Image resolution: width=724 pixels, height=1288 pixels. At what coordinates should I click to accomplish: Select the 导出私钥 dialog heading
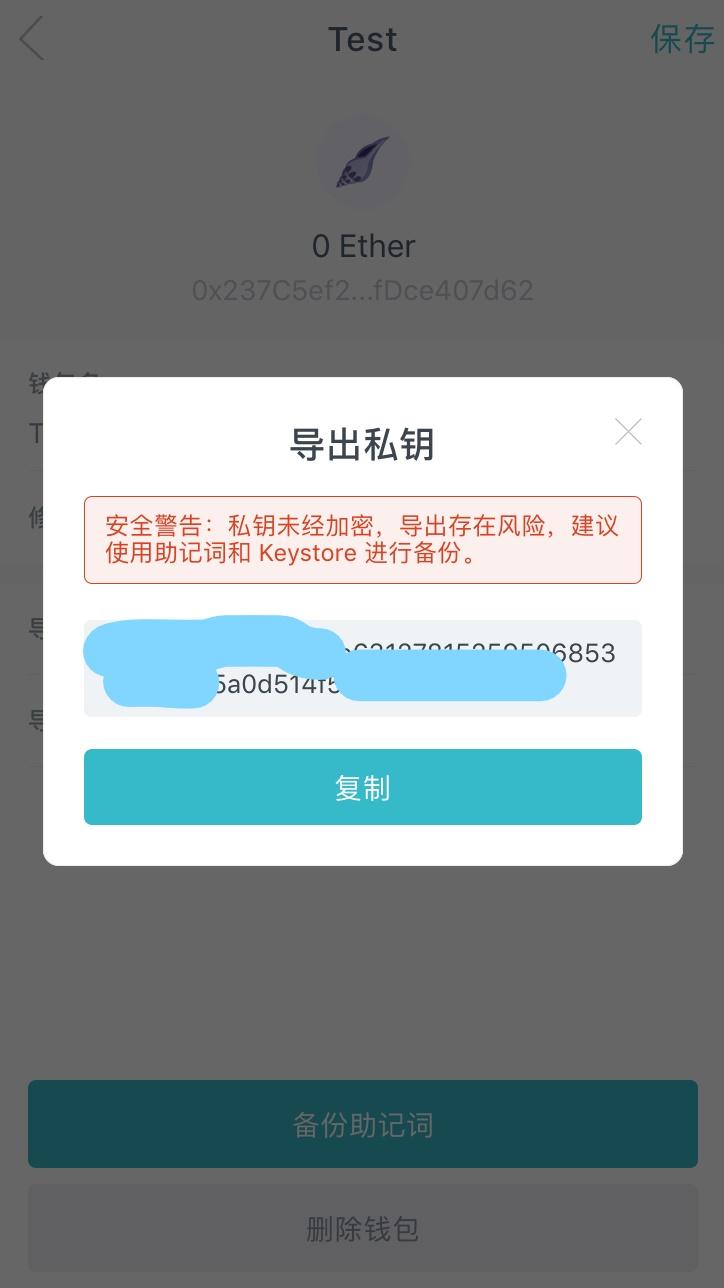(362, 444)
